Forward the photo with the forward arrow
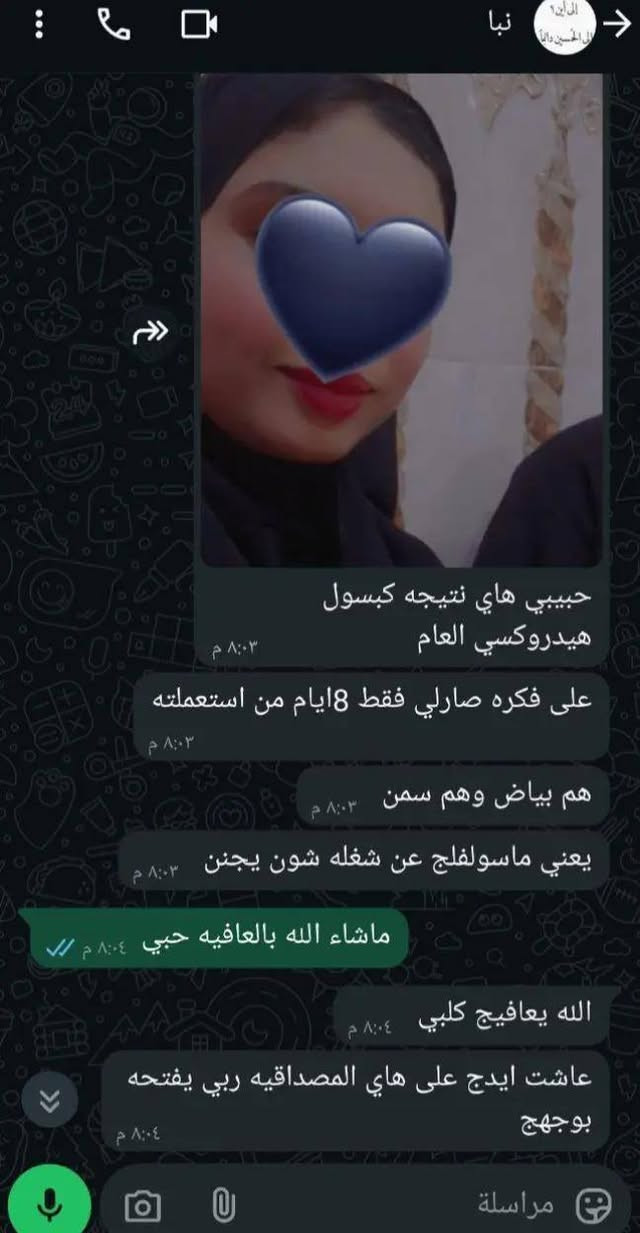Image resolution: width=640 pixels, height=1233 pixels. (x=151, y=334)
